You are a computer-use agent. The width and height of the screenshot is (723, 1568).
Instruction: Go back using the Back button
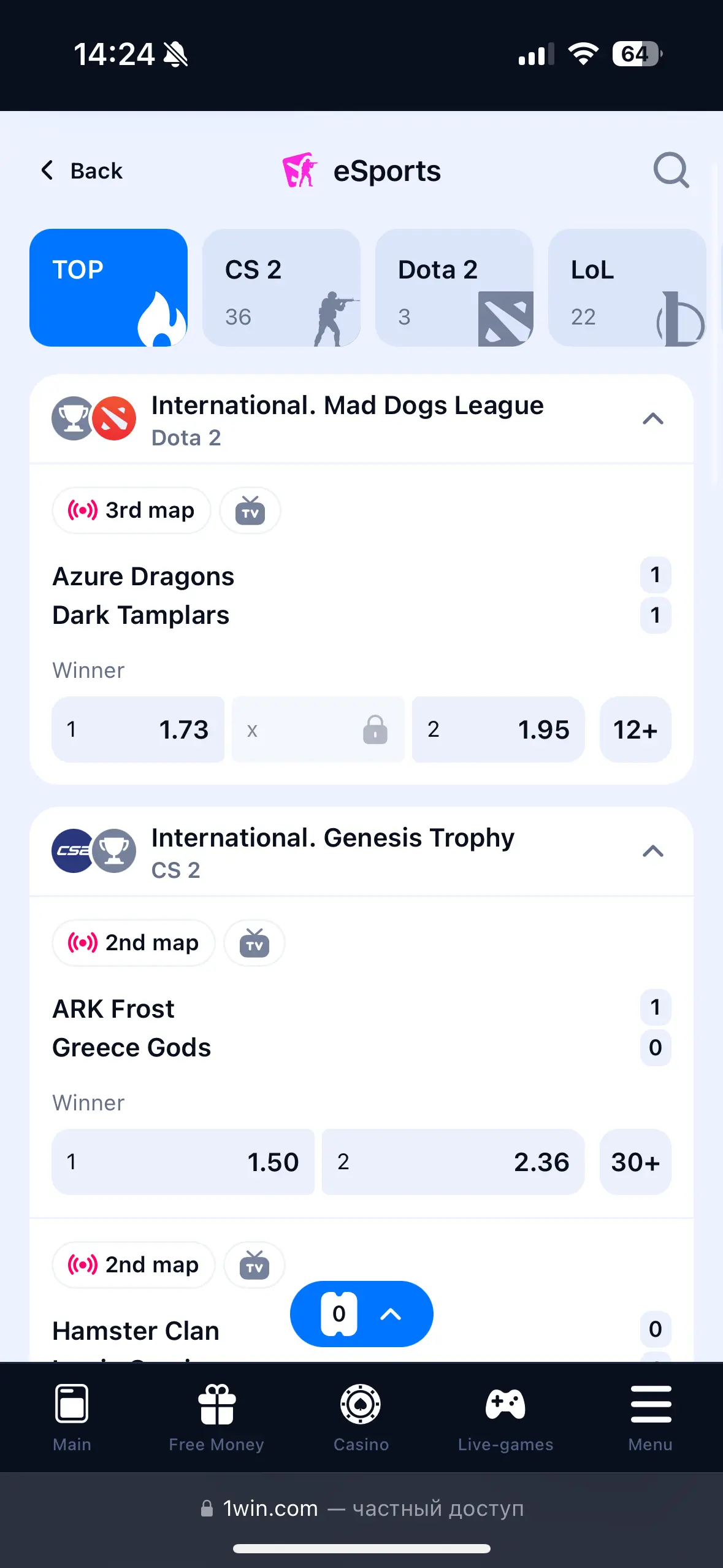(x=82, y=171)
